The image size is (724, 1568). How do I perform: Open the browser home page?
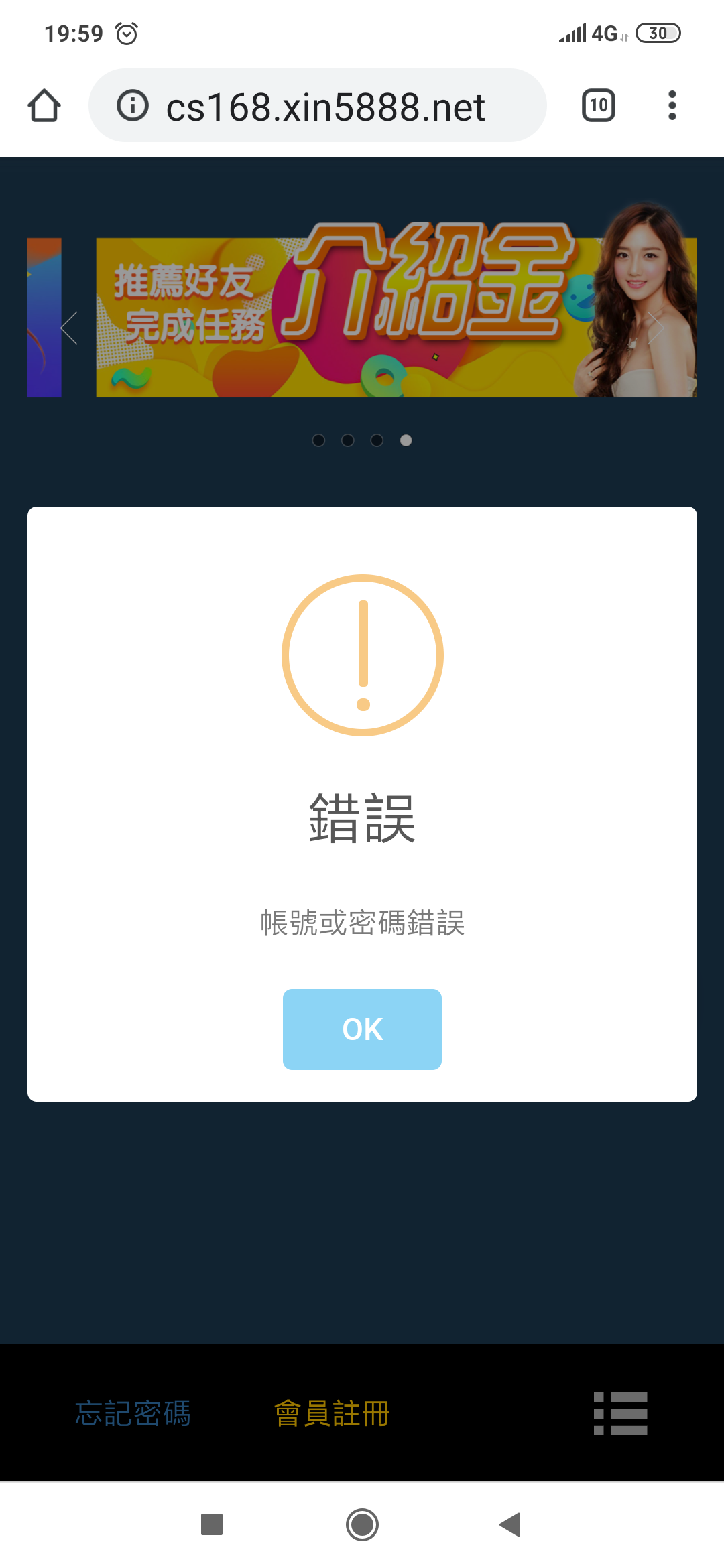44,106
